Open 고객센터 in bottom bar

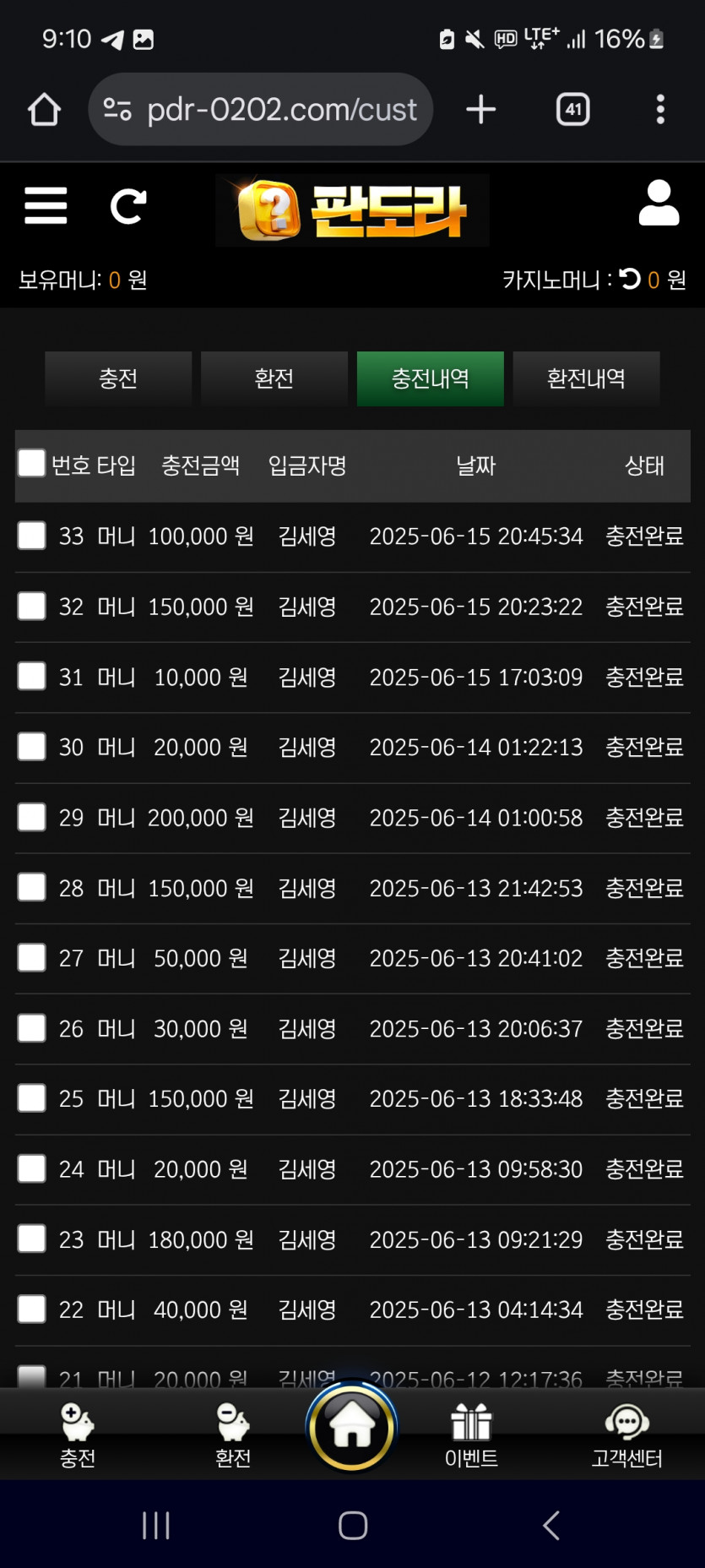coord(626,1435)
